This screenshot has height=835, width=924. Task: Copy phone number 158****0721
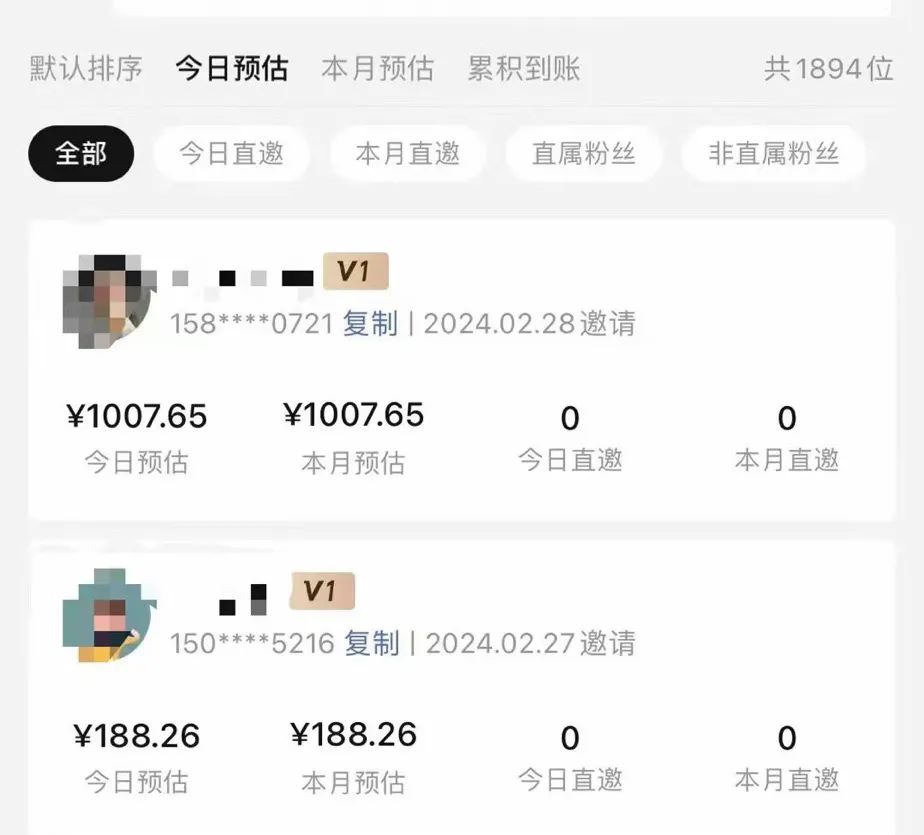(370, 324)
